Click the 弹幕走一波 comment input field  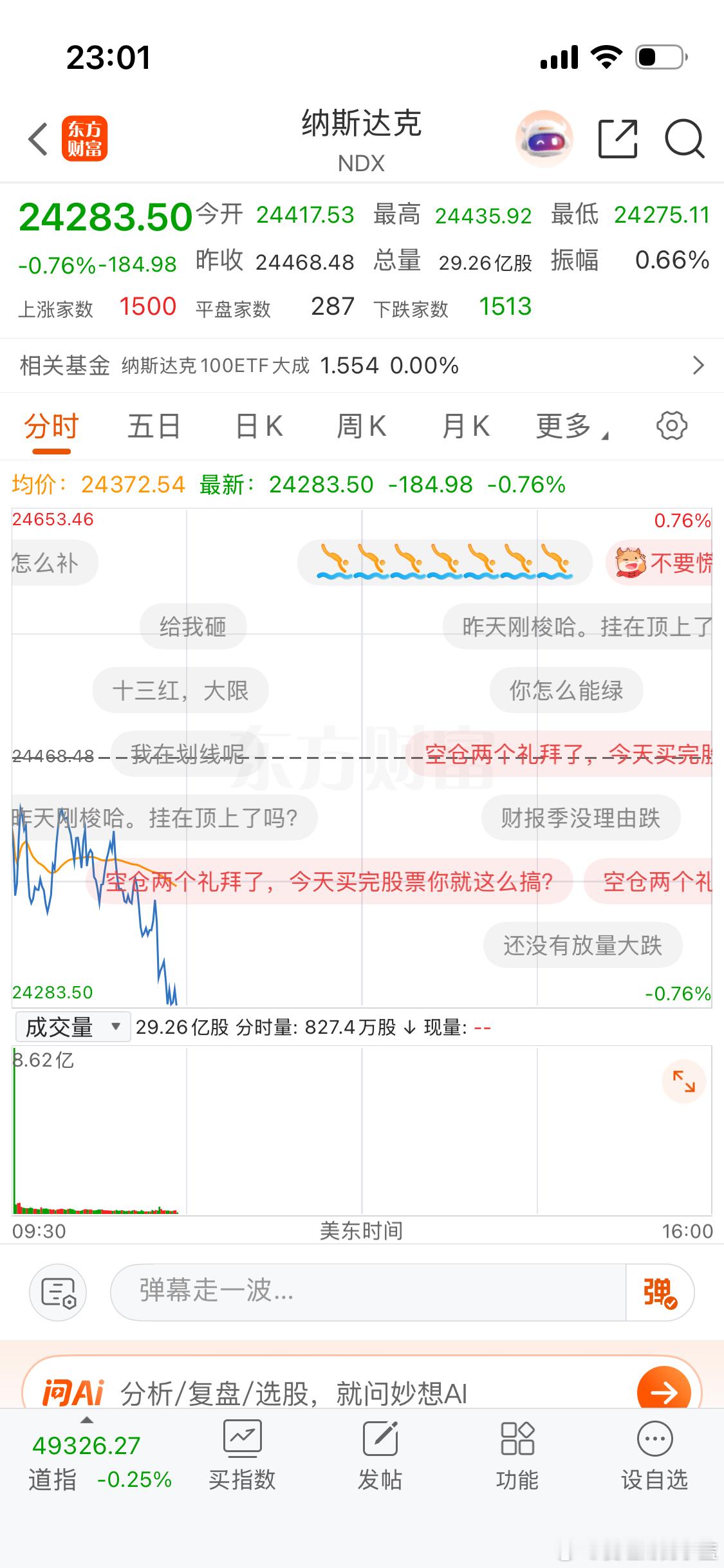click(360, 1292)
